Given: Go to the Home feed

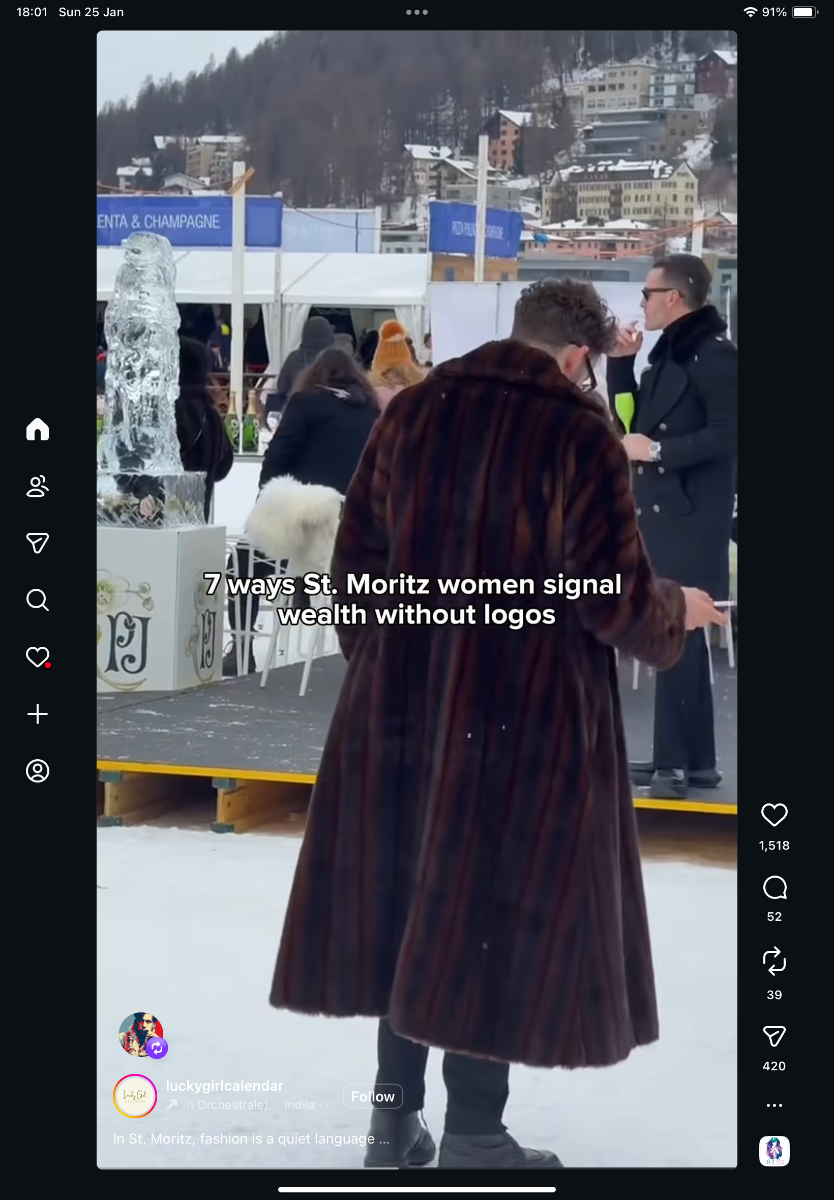Looking at the screenshot, I should coord(37,430).
